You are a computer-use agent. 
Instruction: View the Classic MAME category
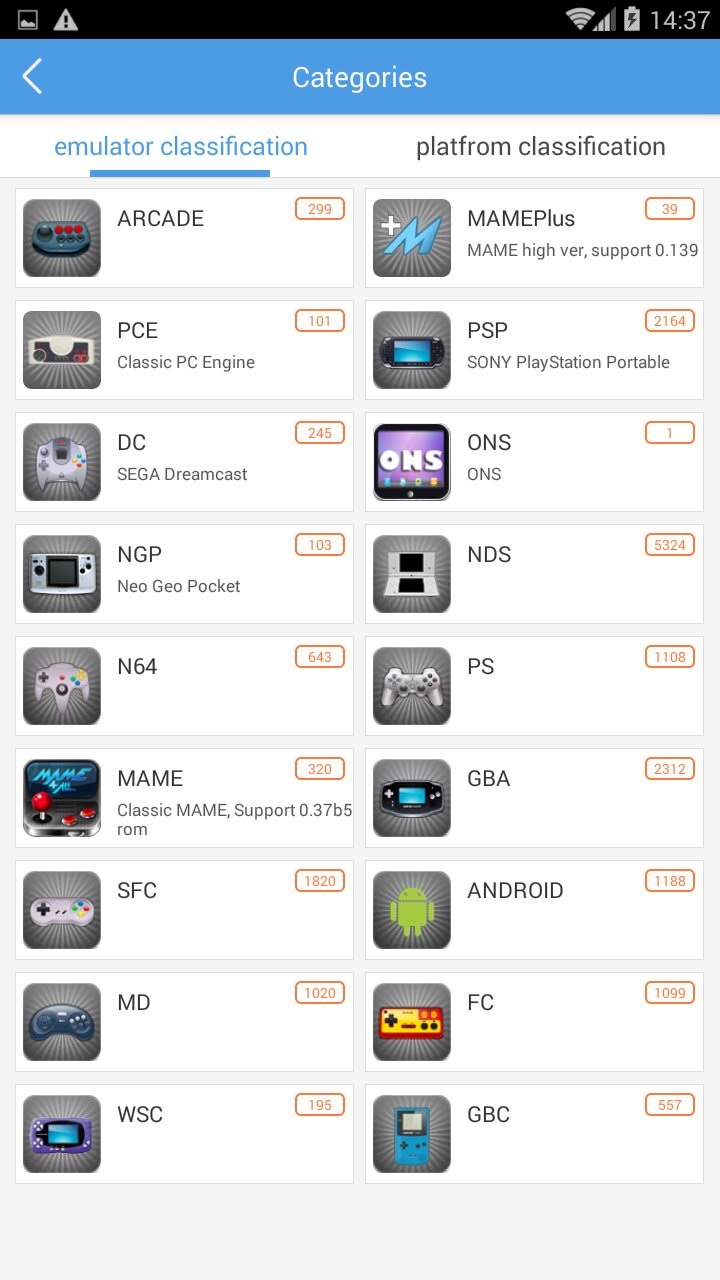pos(185,798)
